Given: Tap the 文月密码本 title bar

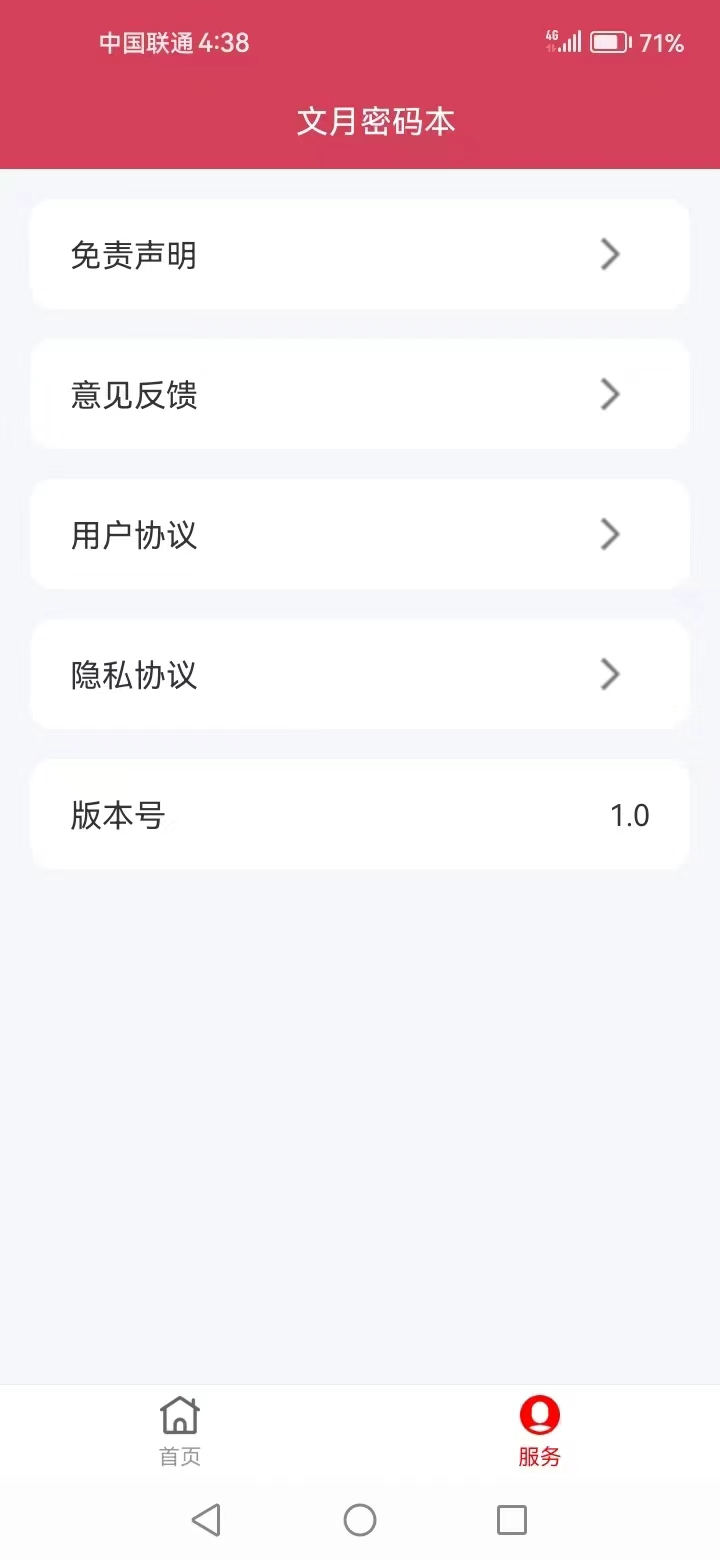Looking at the screenshot, I should (360, 120).
